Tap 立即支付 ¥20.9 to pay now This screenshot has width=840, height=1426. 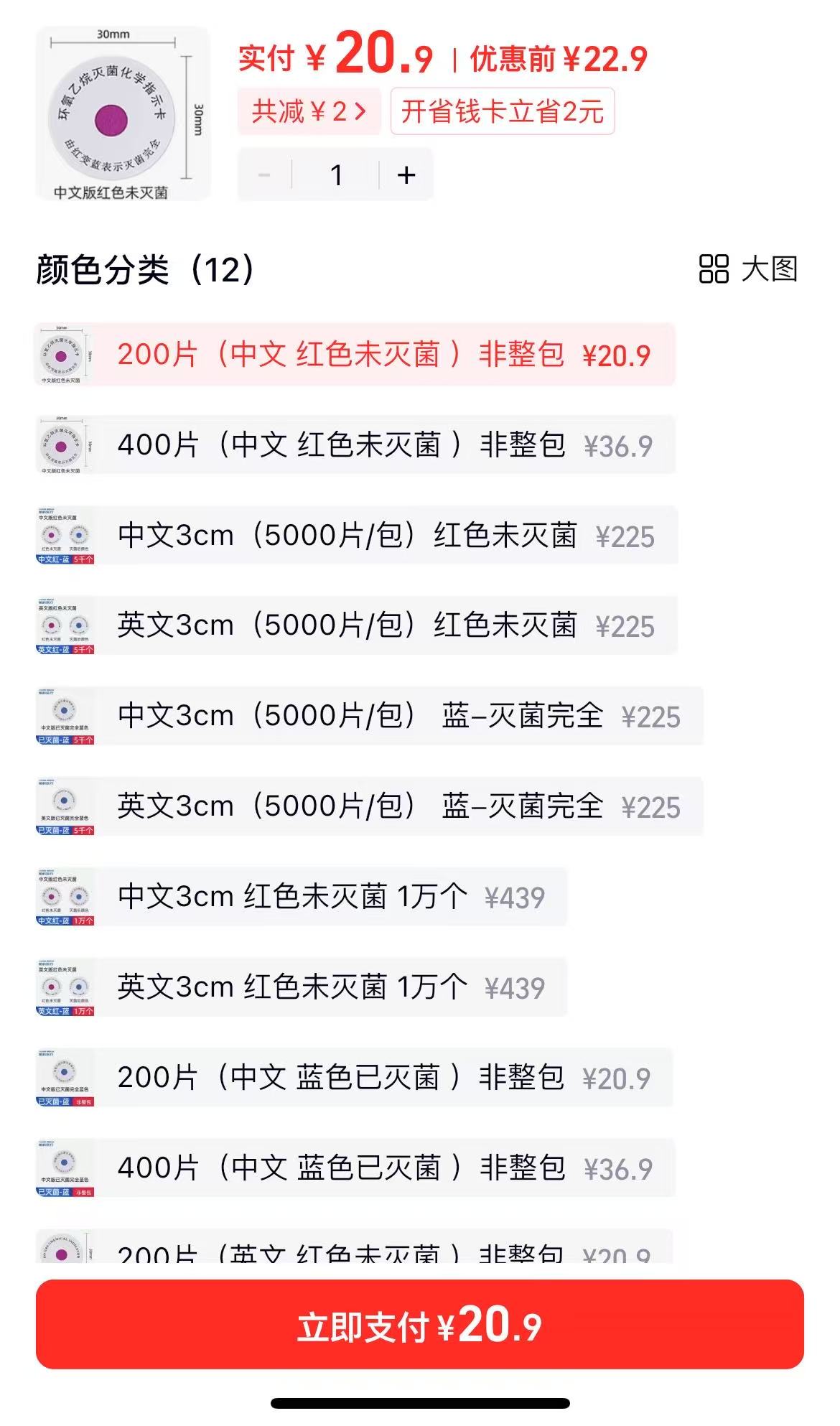[420, 1325]
